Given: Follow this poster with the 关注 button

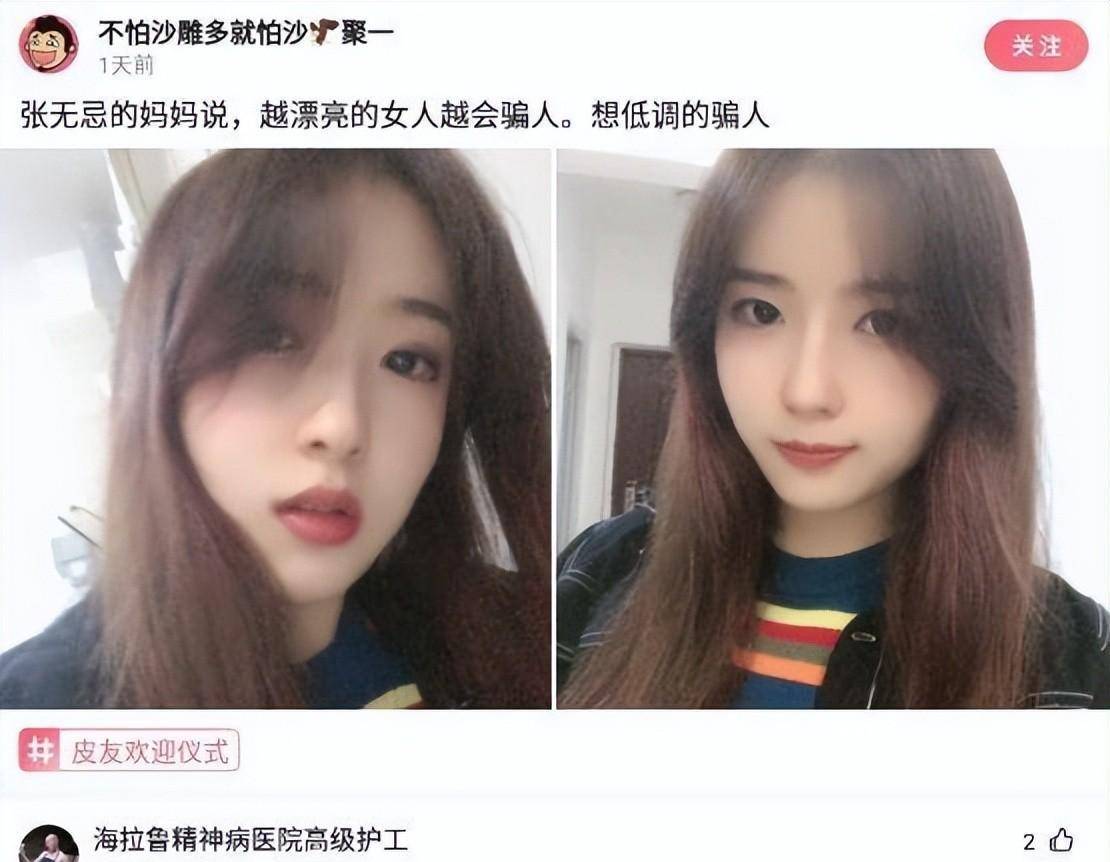Looking at the screenshot, I should pyautogui.click(x=1035, y=46).
